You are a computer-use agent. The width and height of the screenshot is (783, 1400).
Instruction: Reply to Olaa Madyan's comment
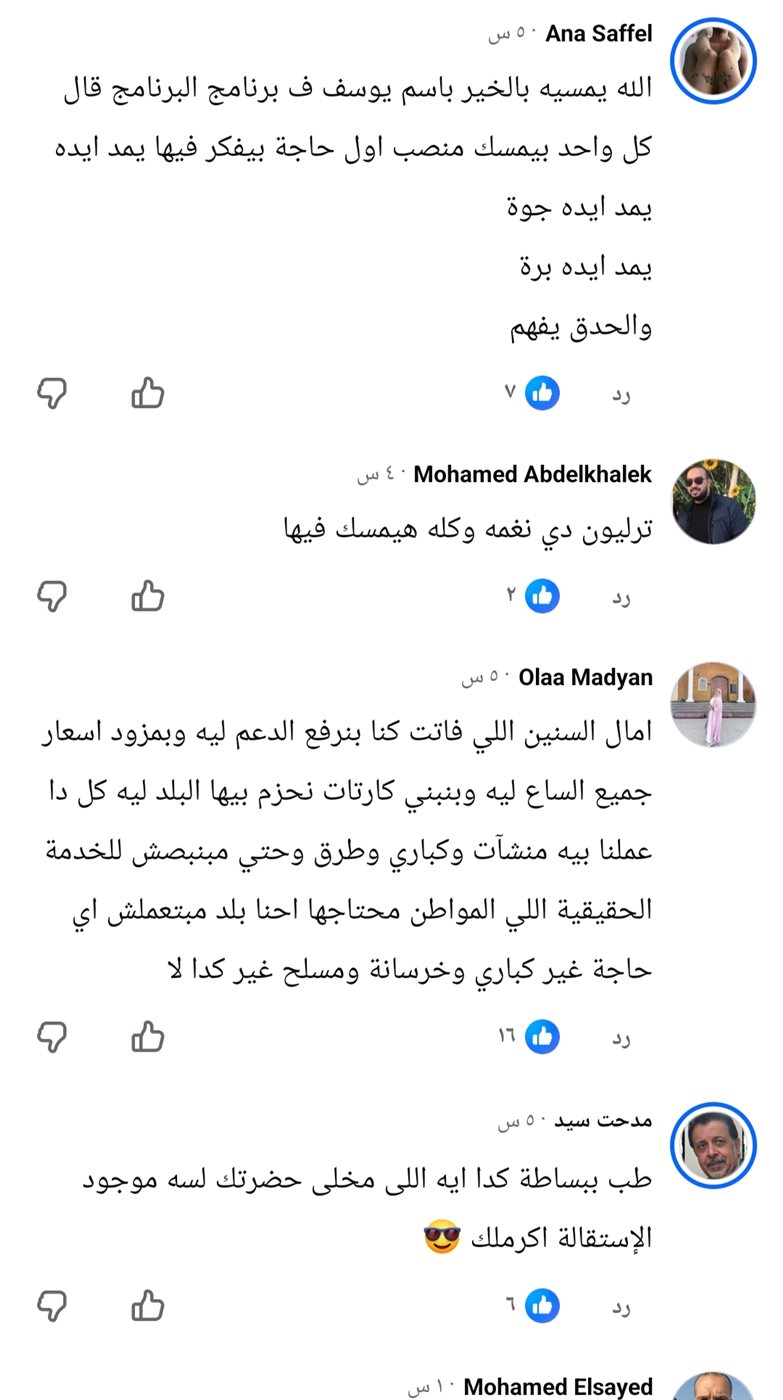coord(621,1038)
